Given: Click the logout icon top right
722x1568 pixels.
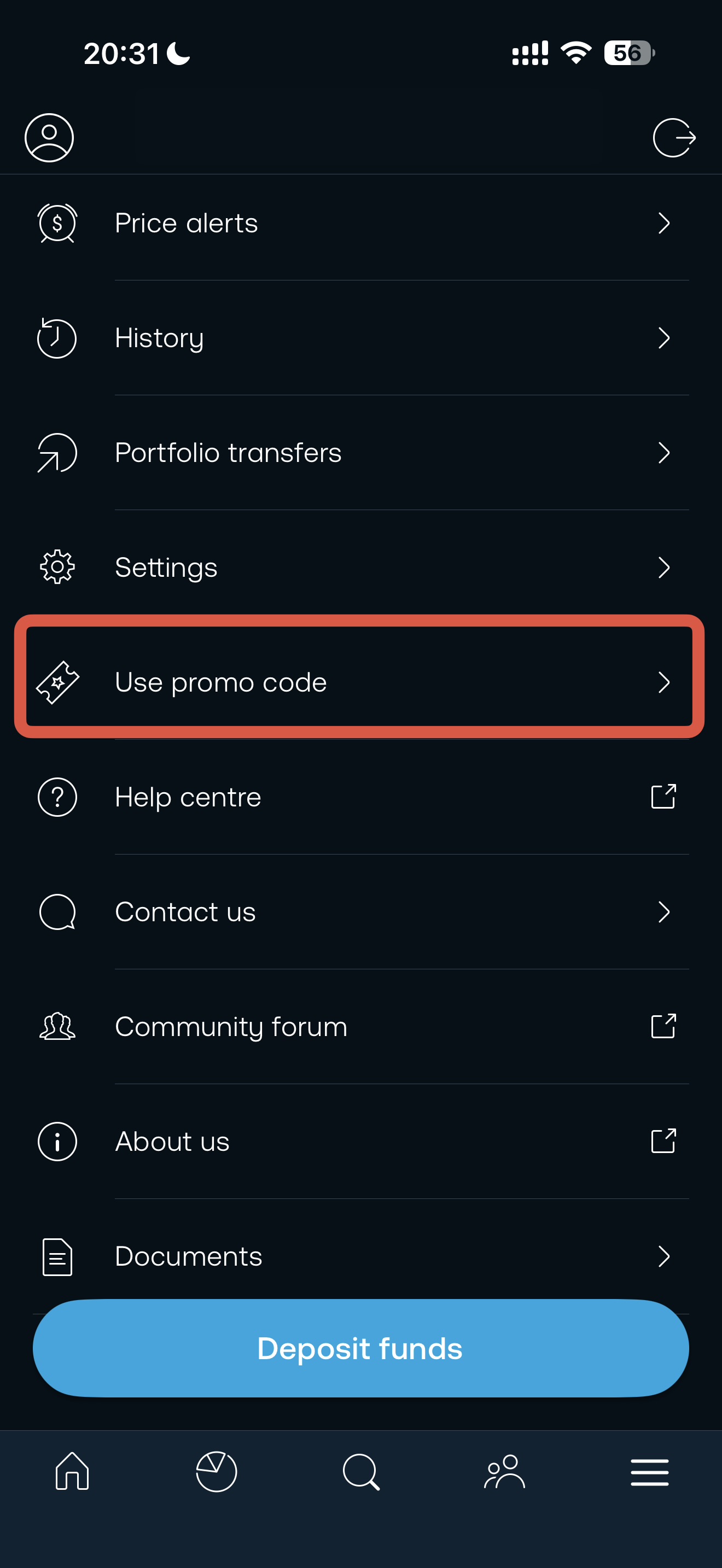Looking at the screenshot, I should click(x=673, y=138).
